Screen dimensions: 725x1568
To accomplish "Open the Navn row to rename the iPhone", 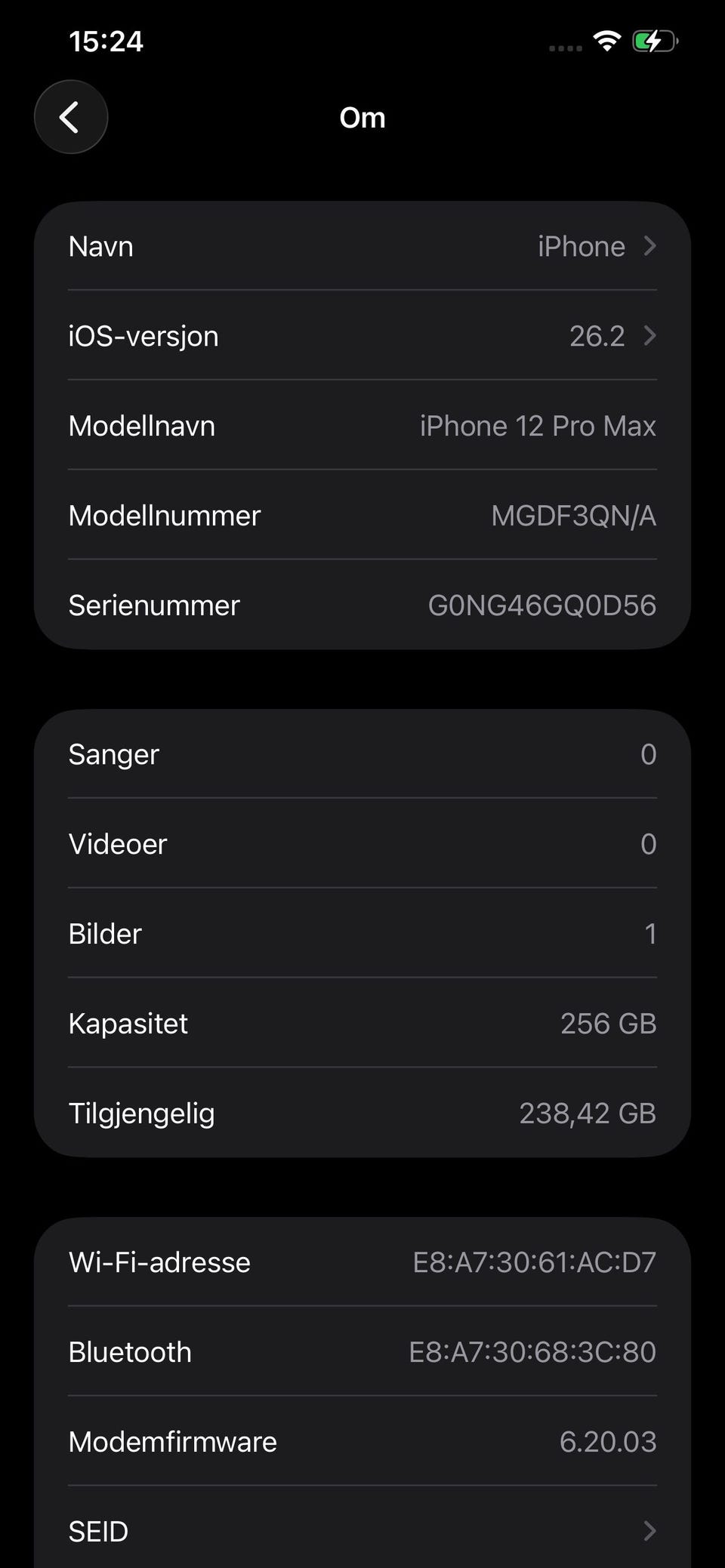I will click(362, 246).
